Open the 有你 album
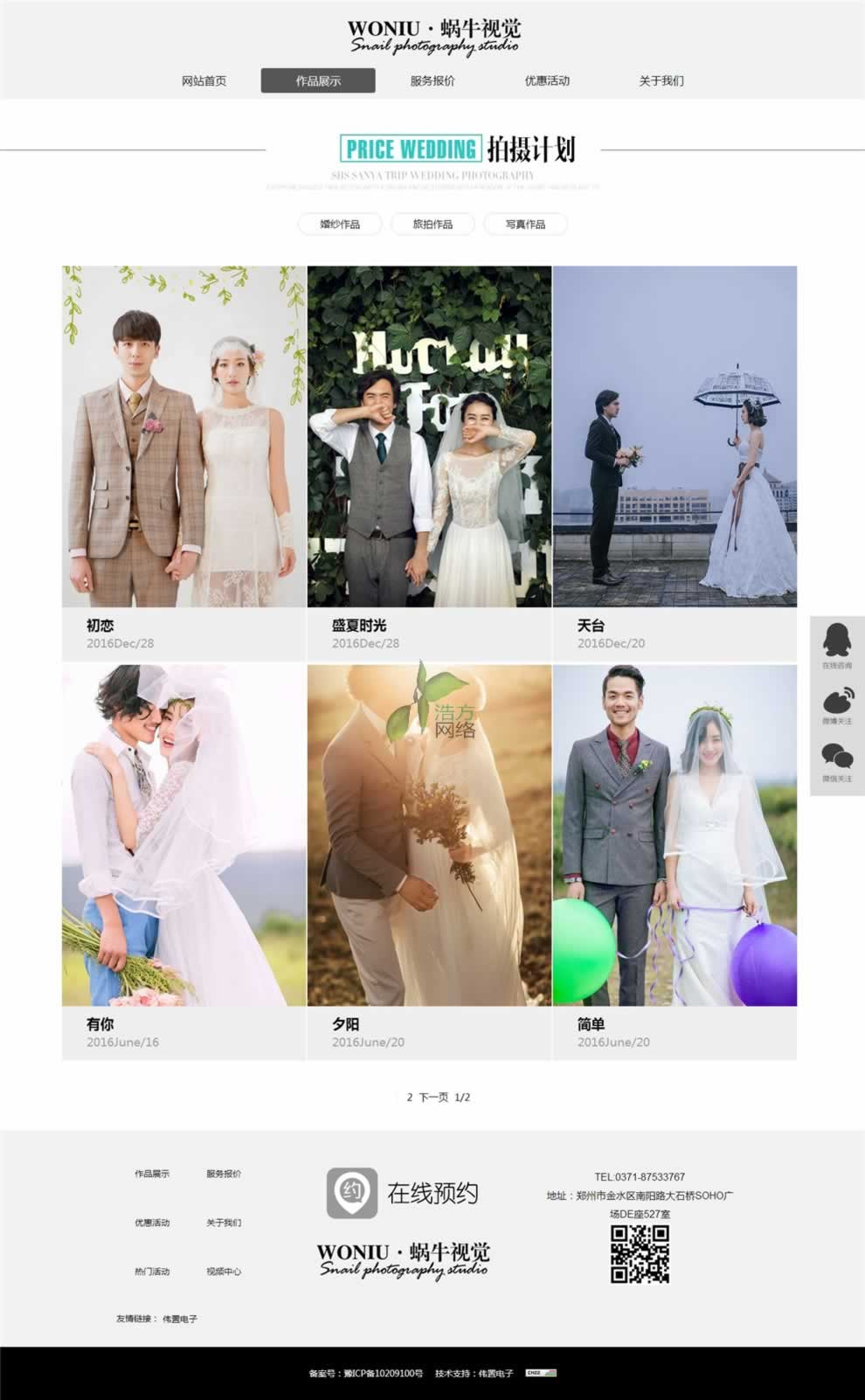865x1400 pixels. pos(183,835)
